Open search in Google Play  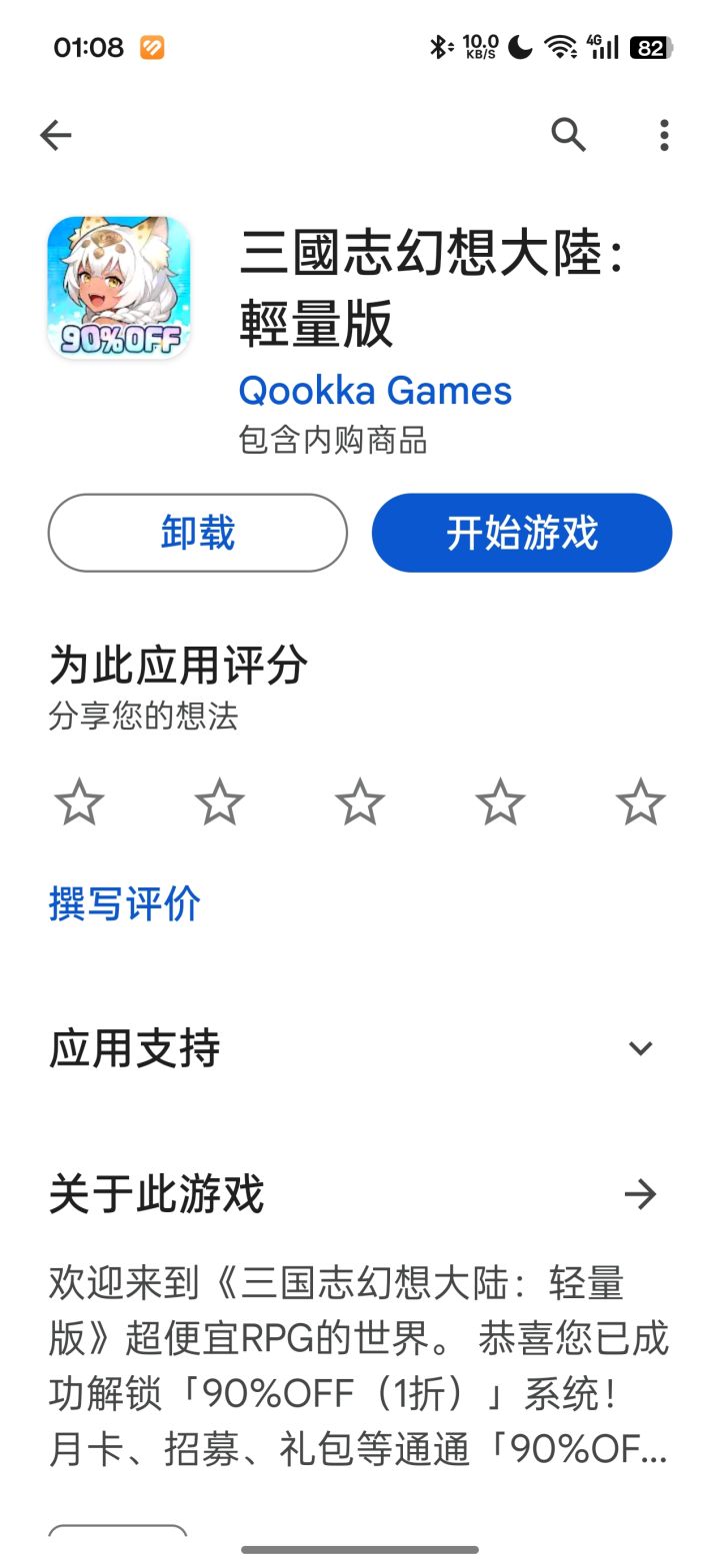point(567,135)
